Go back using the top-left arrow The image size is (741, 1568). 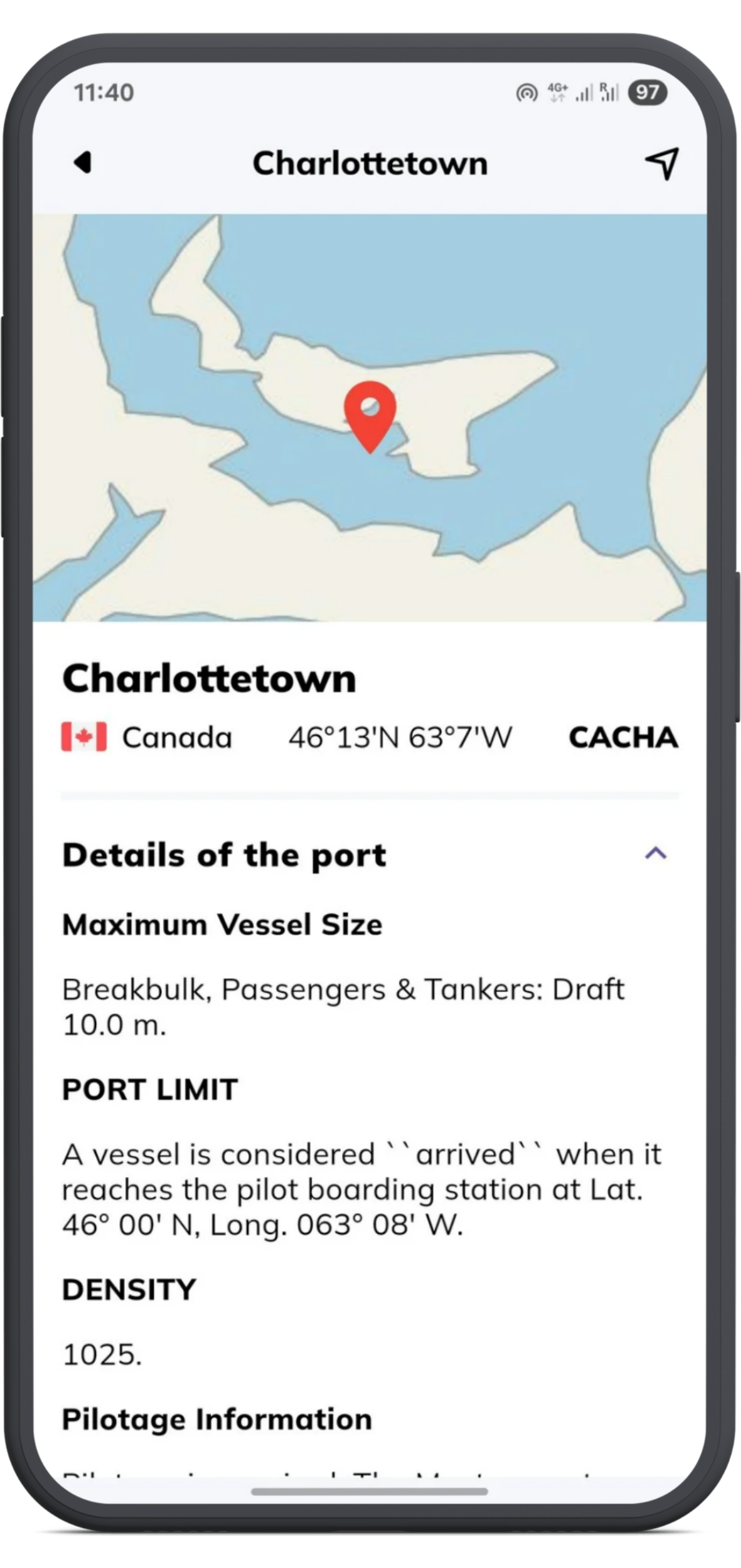[x=83, y=163]
